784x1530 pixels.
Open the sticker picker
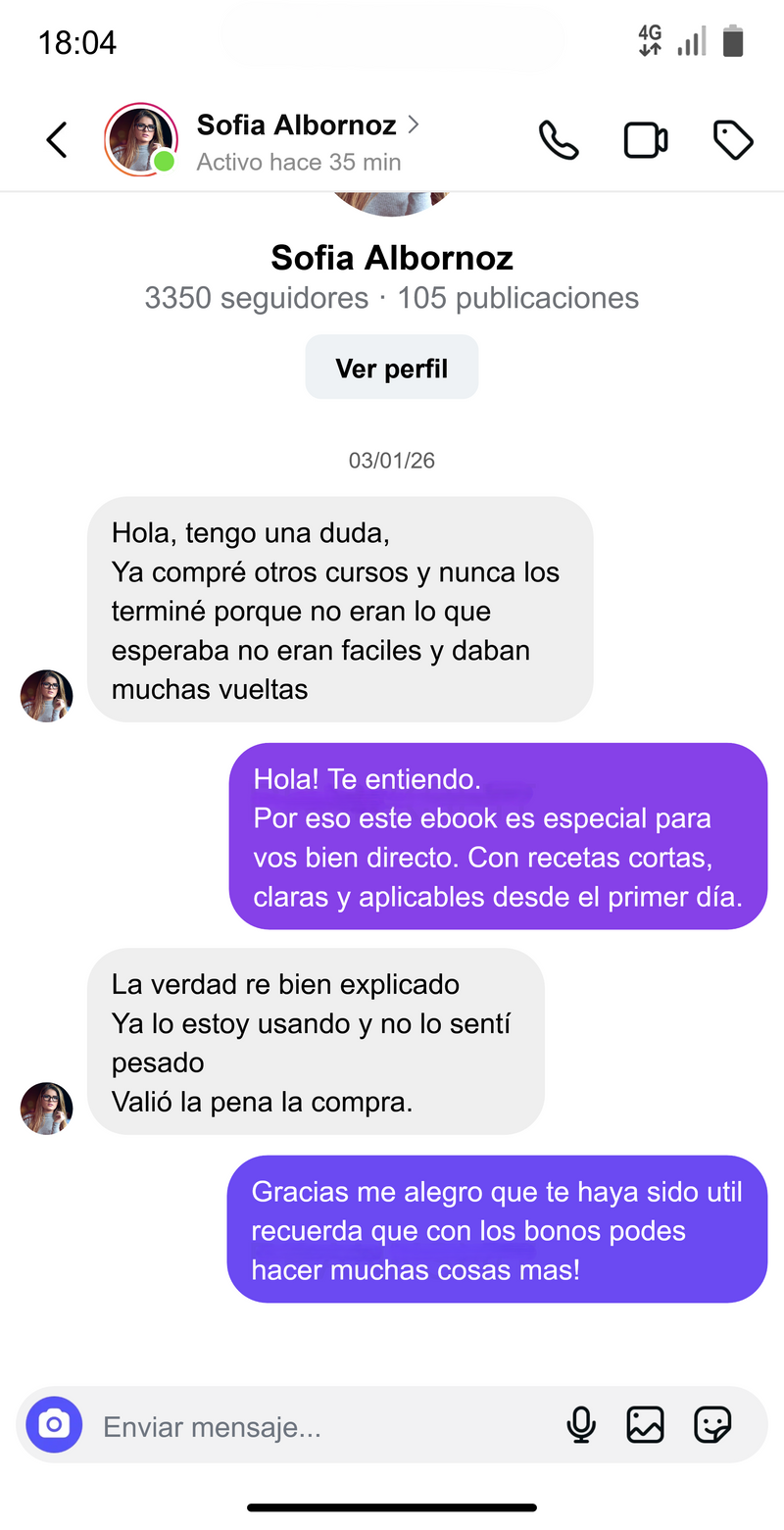pos(712,1424)
